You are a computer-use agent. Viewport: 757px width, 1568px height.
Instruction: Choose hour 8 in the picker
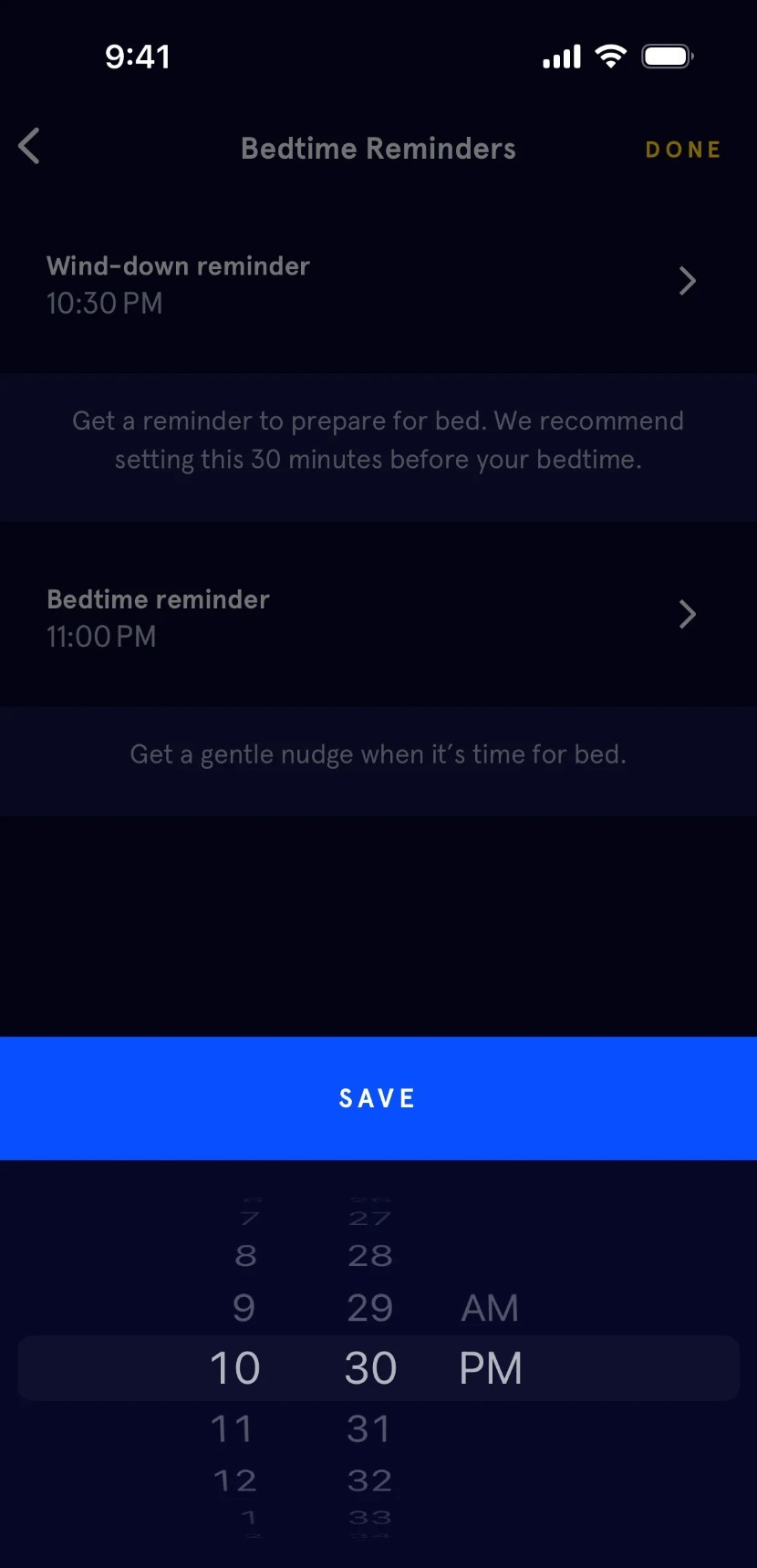point(245,1256)
